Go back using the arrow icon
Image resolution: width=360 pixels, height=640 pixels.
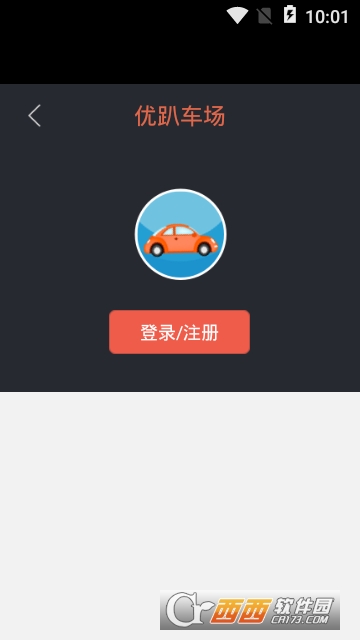pos(35,116)
